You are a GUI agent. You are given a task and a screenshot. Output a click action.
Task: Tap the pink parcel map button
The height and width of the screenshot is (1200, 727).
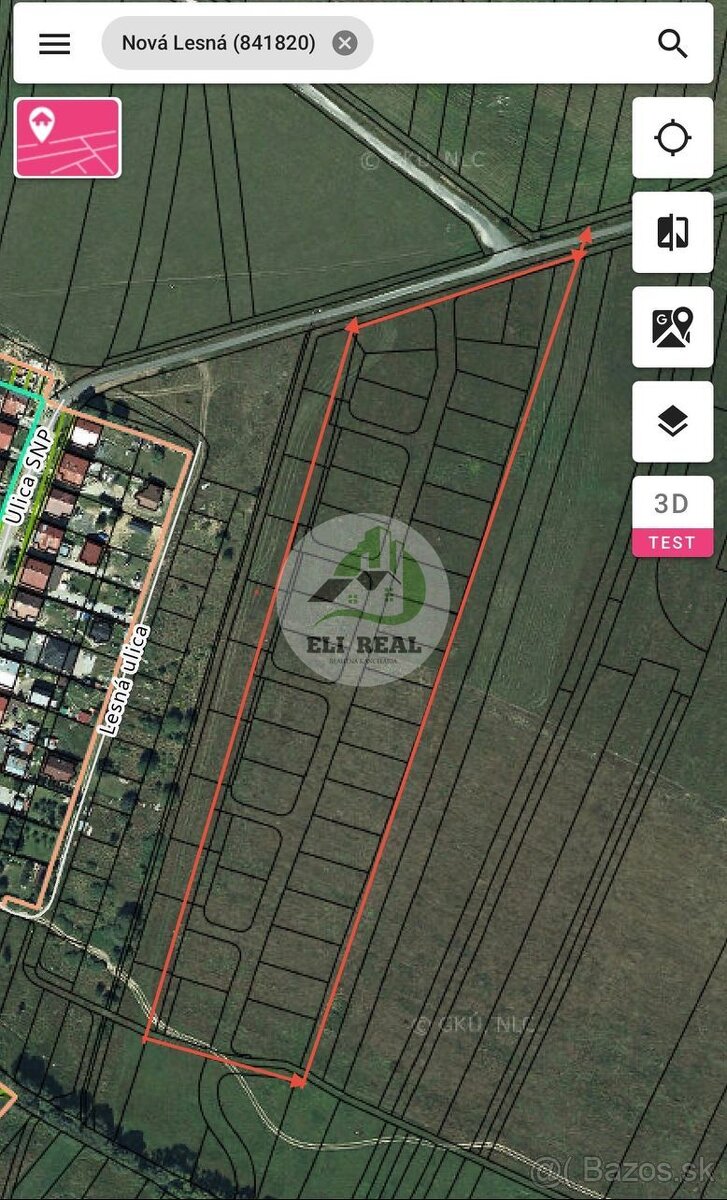point(67,138)
